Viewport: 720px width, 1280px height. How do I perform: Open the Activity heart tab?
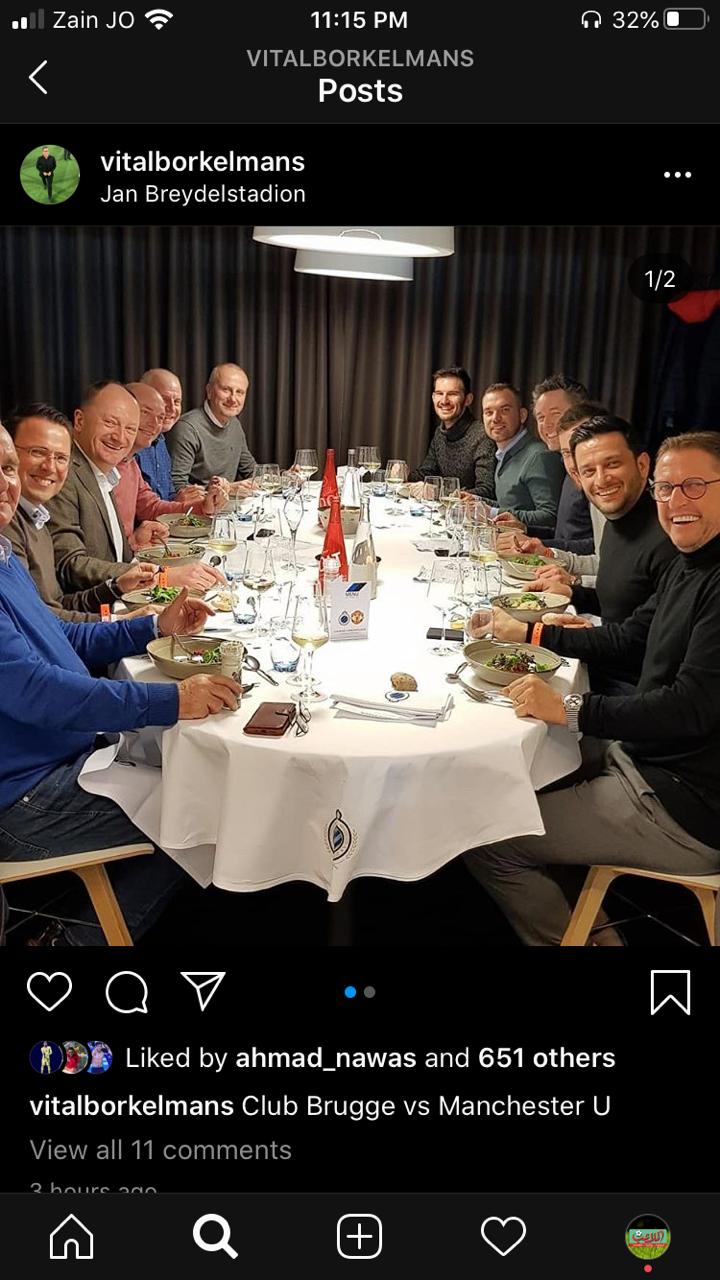point(503,1237)
